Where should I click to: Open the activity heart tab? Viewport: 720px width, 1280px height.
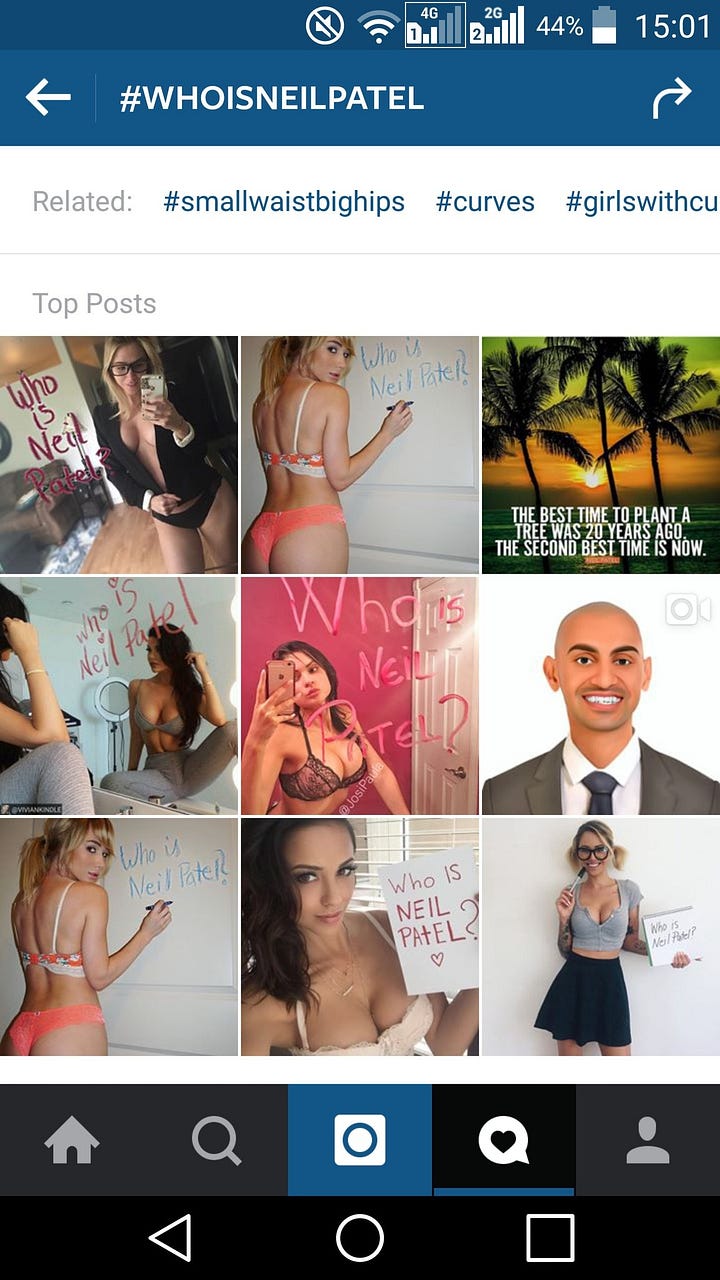coord(504,1140)
